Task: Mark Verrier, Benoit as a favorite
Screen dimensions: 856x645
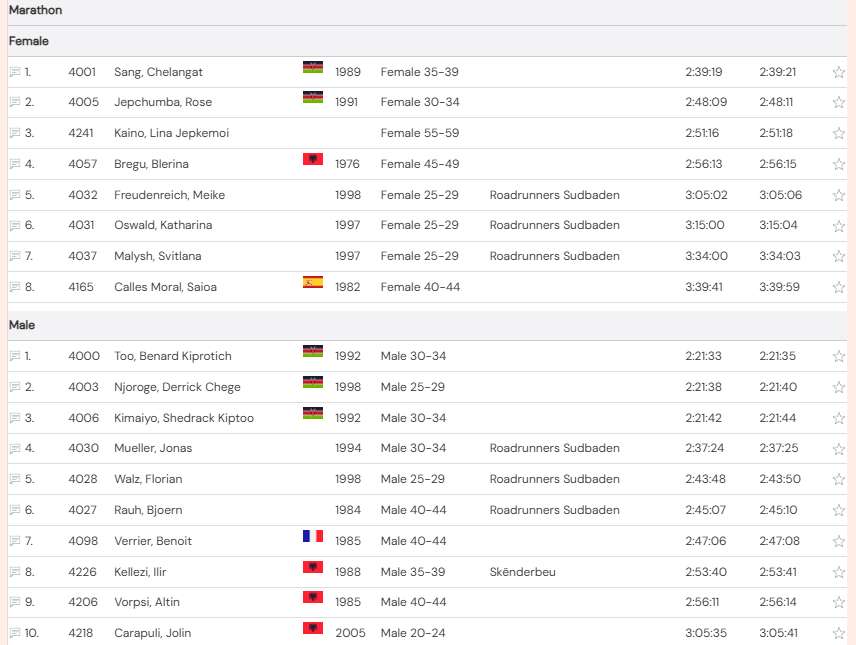Action: pos(838,542)
